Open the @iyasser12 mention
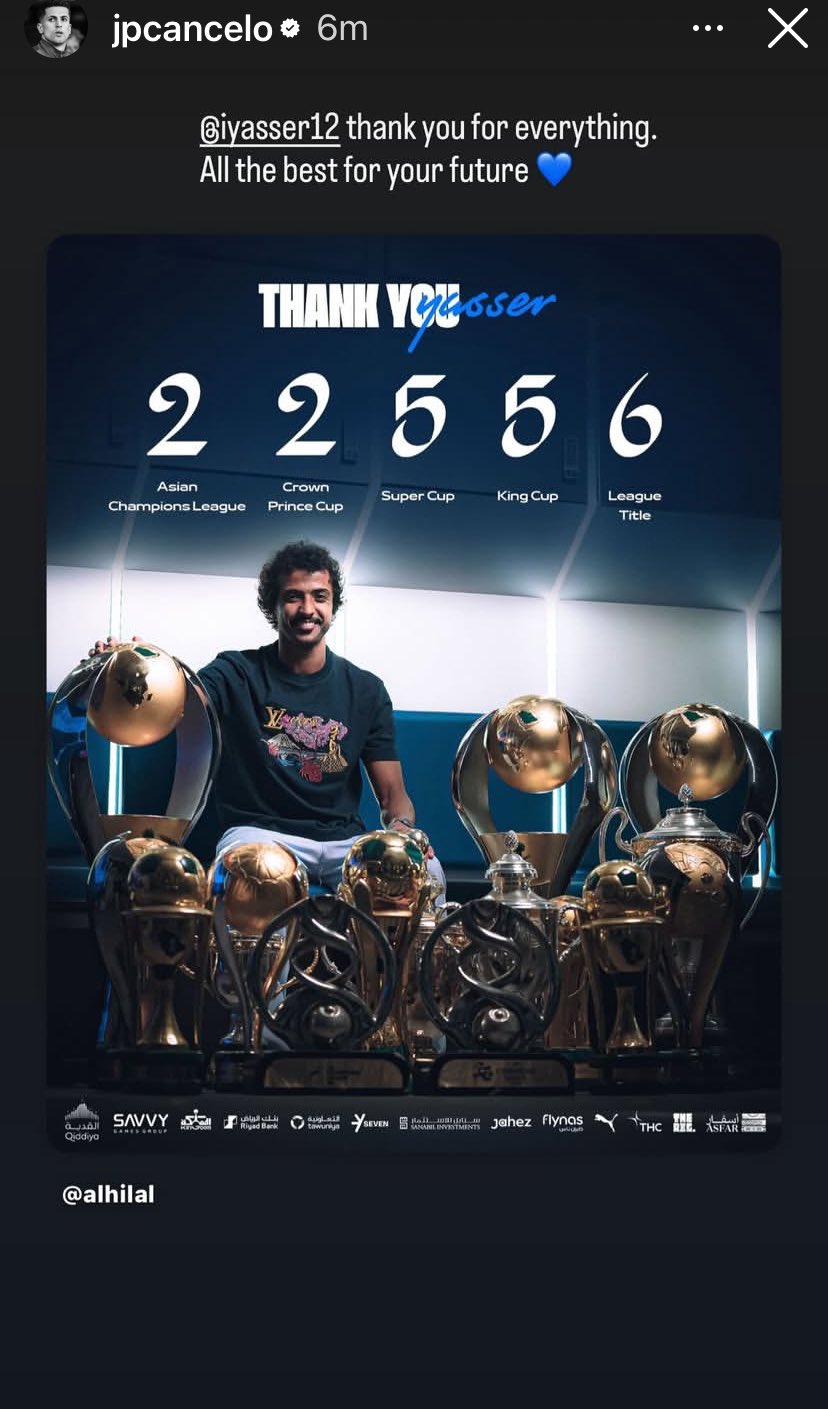Screen dimensions: 828x1409 click(x=270, y=128)
